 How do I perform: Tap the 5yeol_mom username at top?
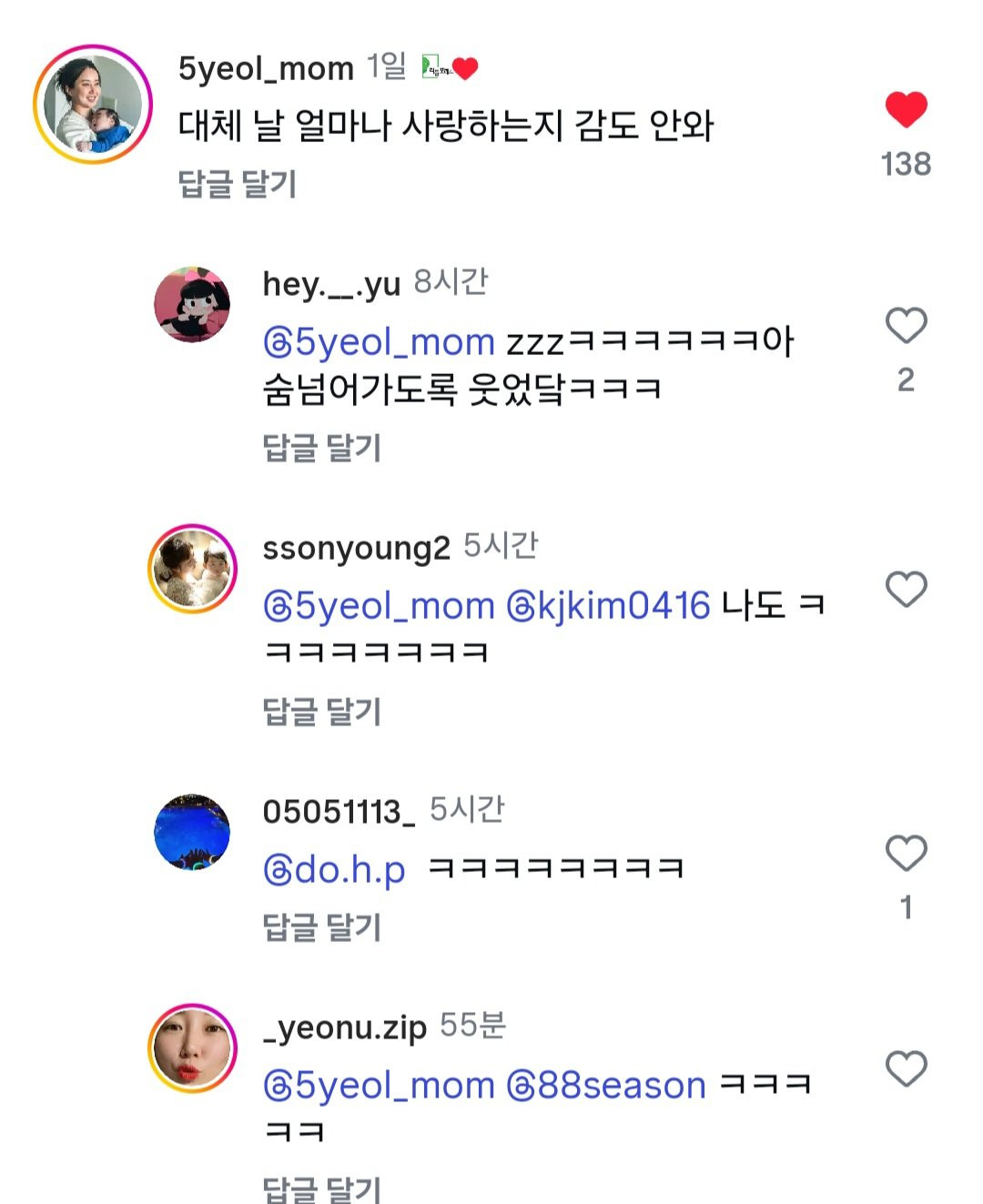[266, 68]
